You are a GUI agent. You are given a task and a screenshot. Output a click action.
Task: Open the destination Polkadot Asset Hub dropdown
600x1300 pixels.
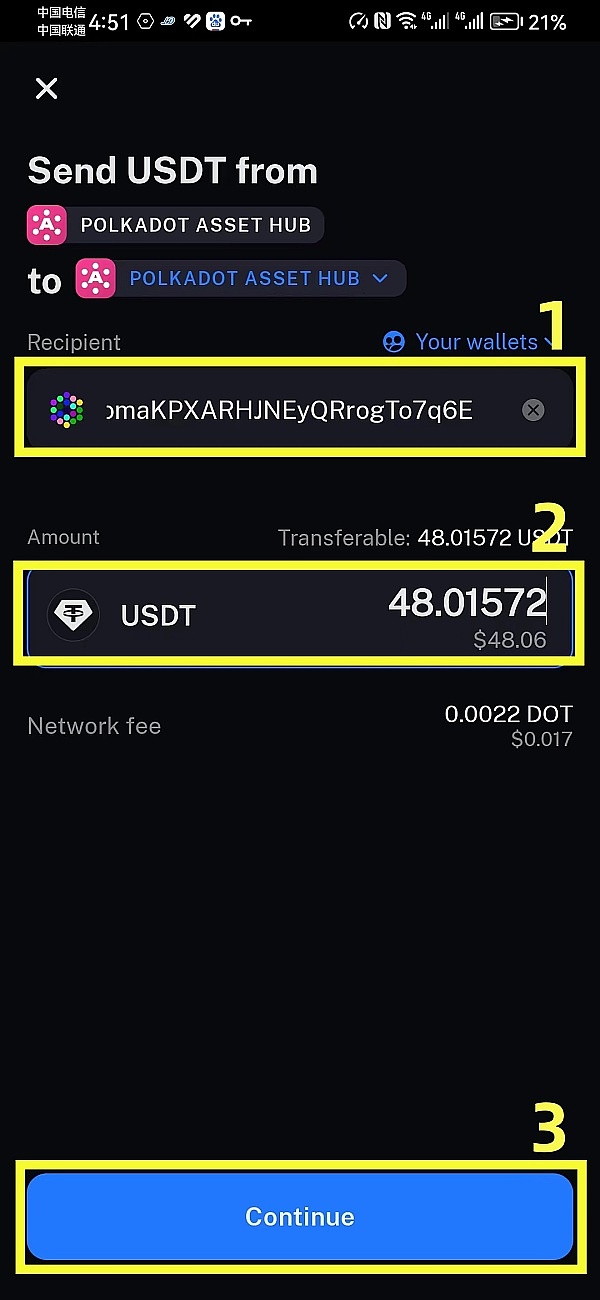pyautogui.click(x=258, y=279)
